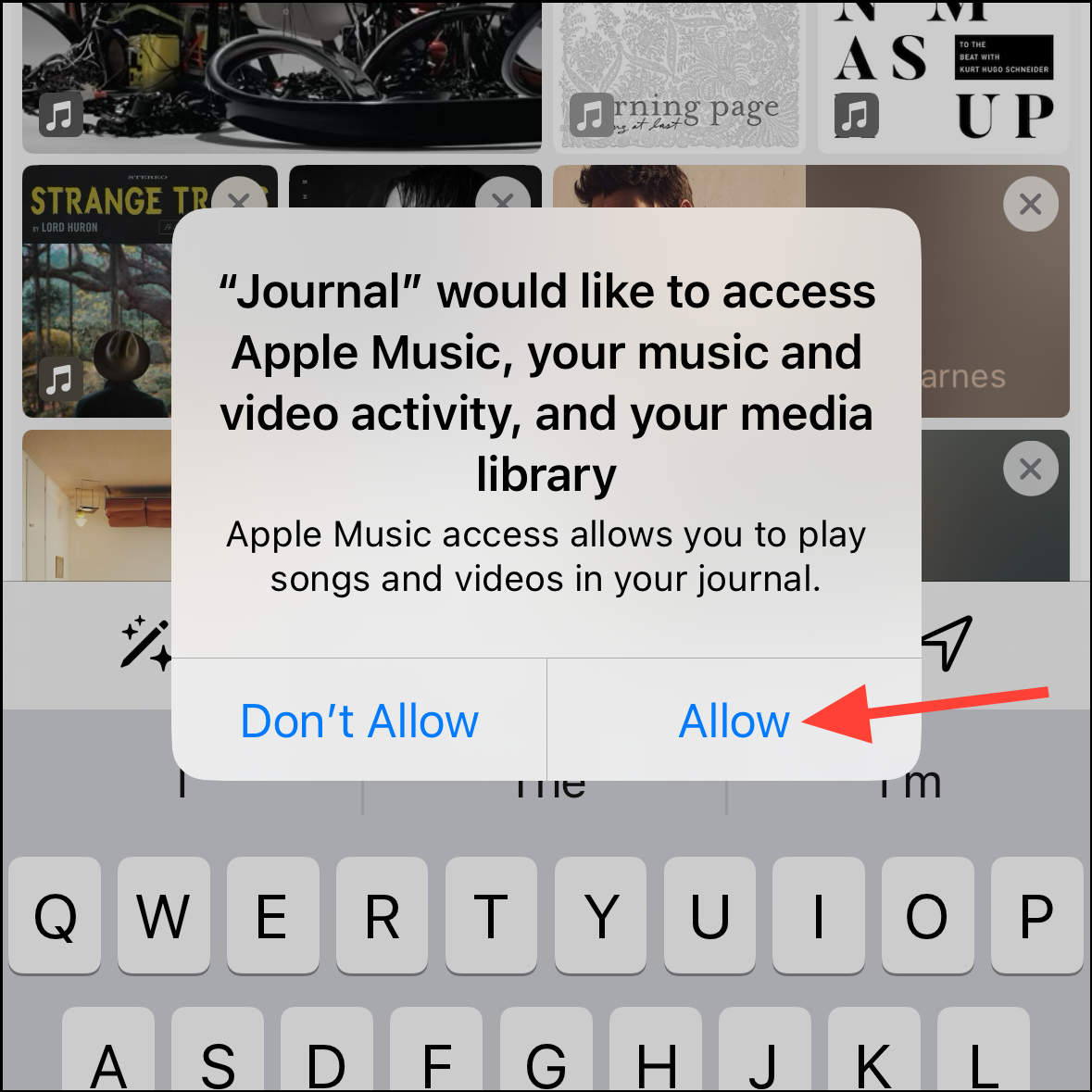The width and height of the screenshot is (1092, 1092).
Task: Open the magic wand suggestions tool
Action: tap(145, 643)
